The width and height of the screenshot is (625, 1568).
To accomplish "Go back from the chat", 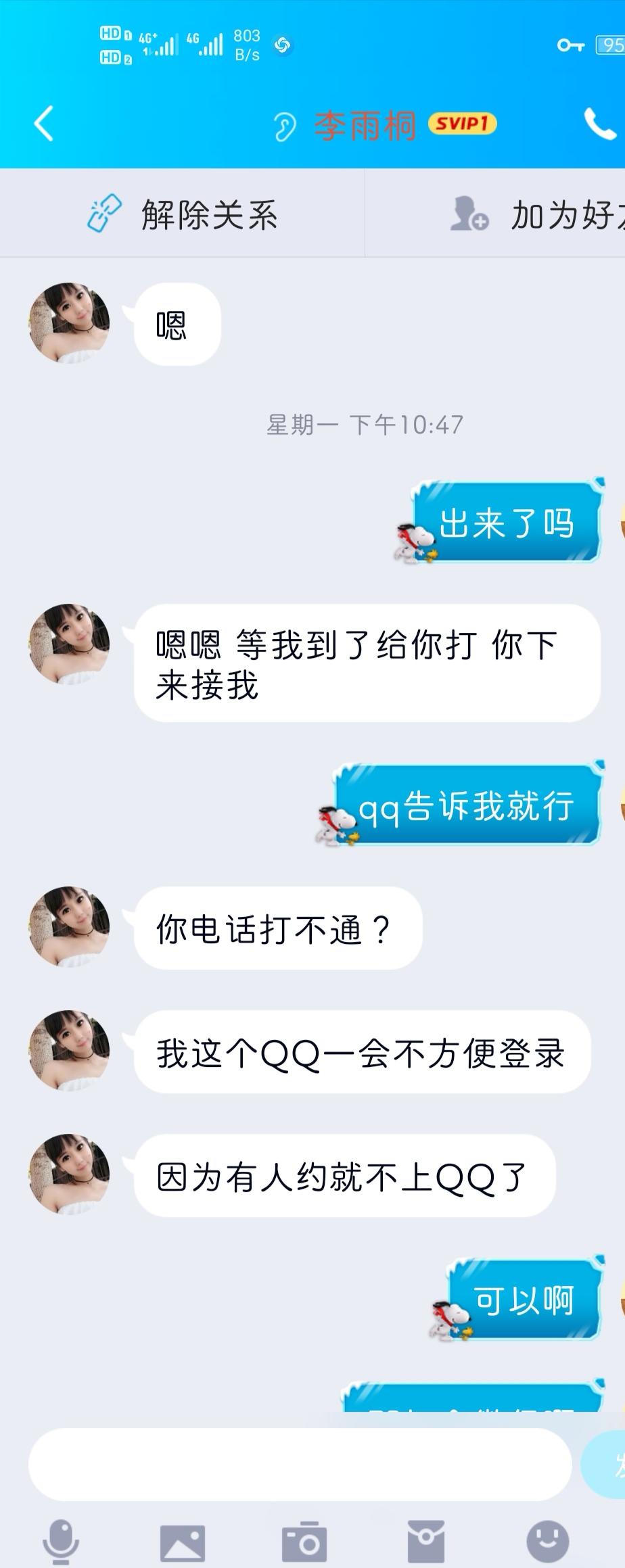I will click(x=44, y=124).
